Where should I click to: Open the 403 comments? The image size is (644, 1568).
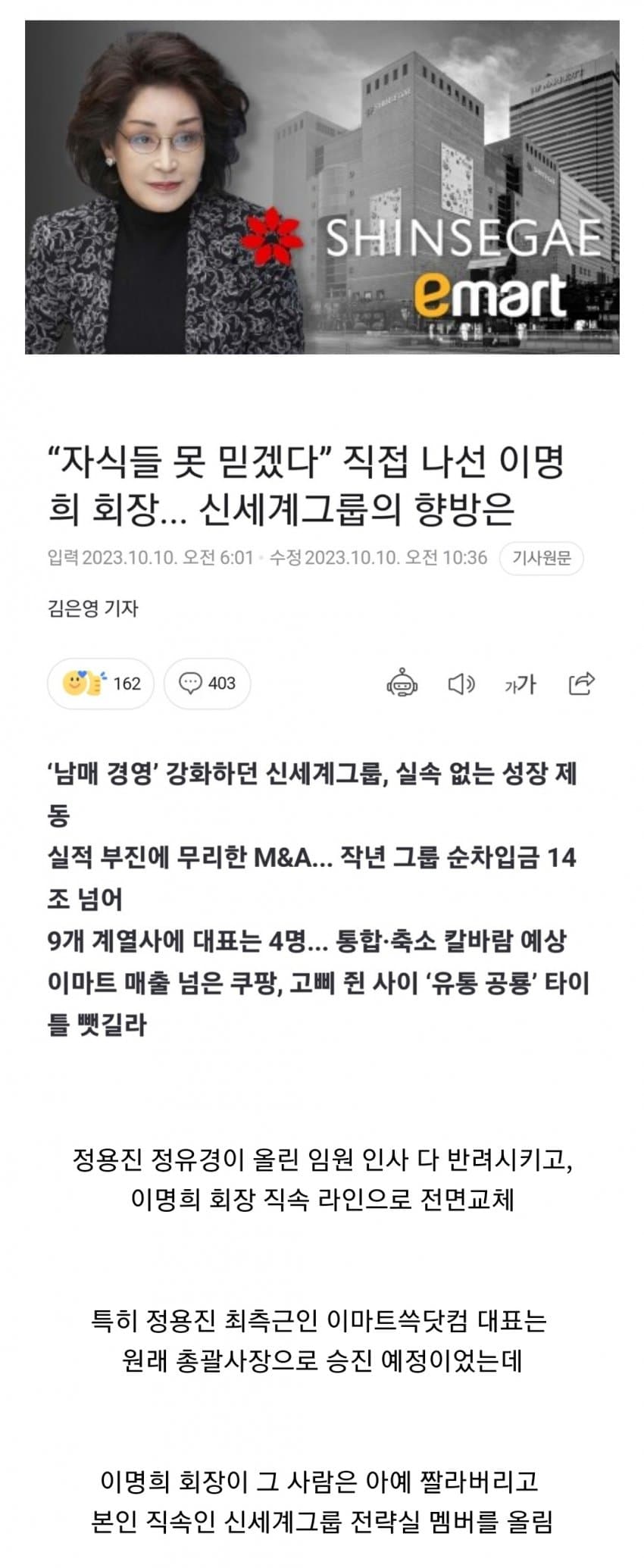pos(207,684)
